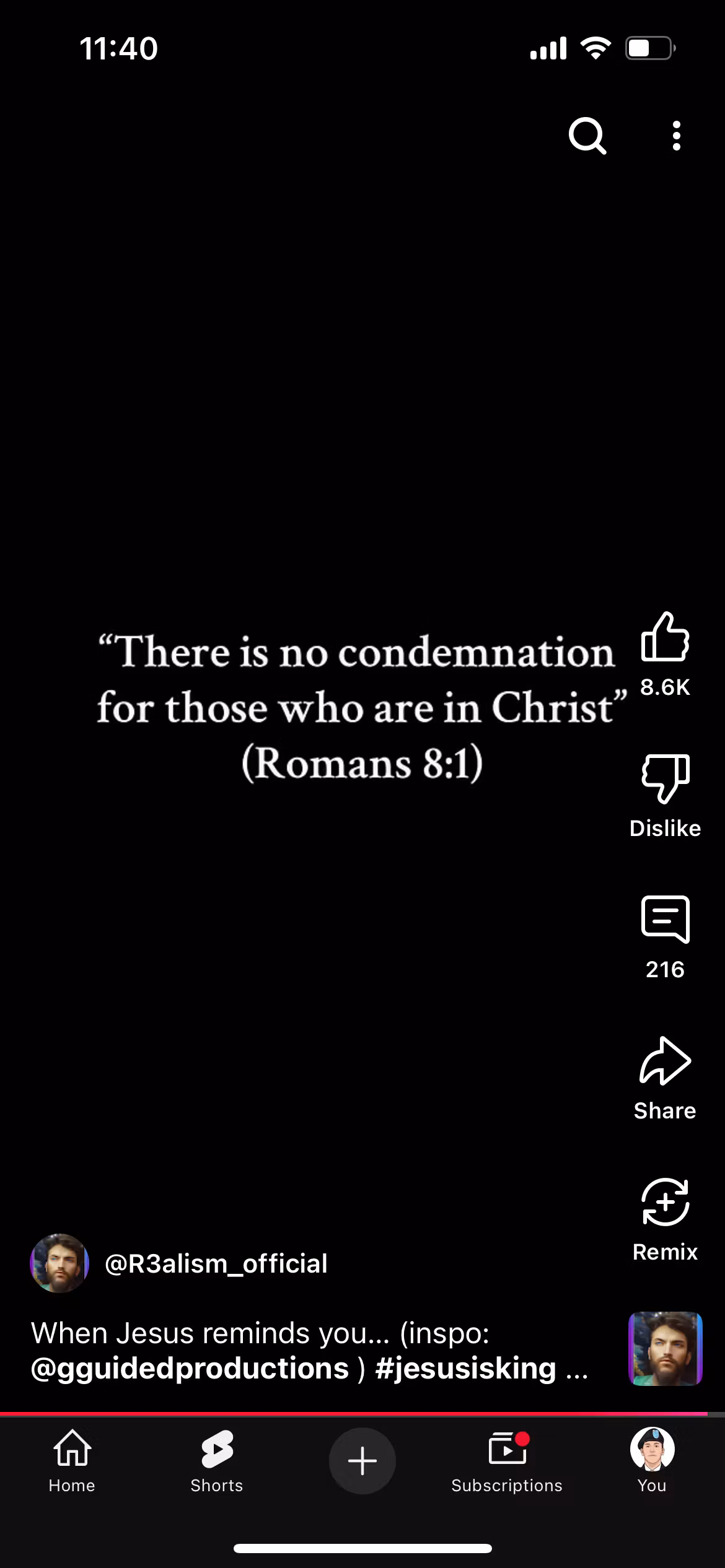The height and width of the screenshot is (1568, 725).
Task: Open the @R3alism_official channel
Action: (x=216, y=1263)
